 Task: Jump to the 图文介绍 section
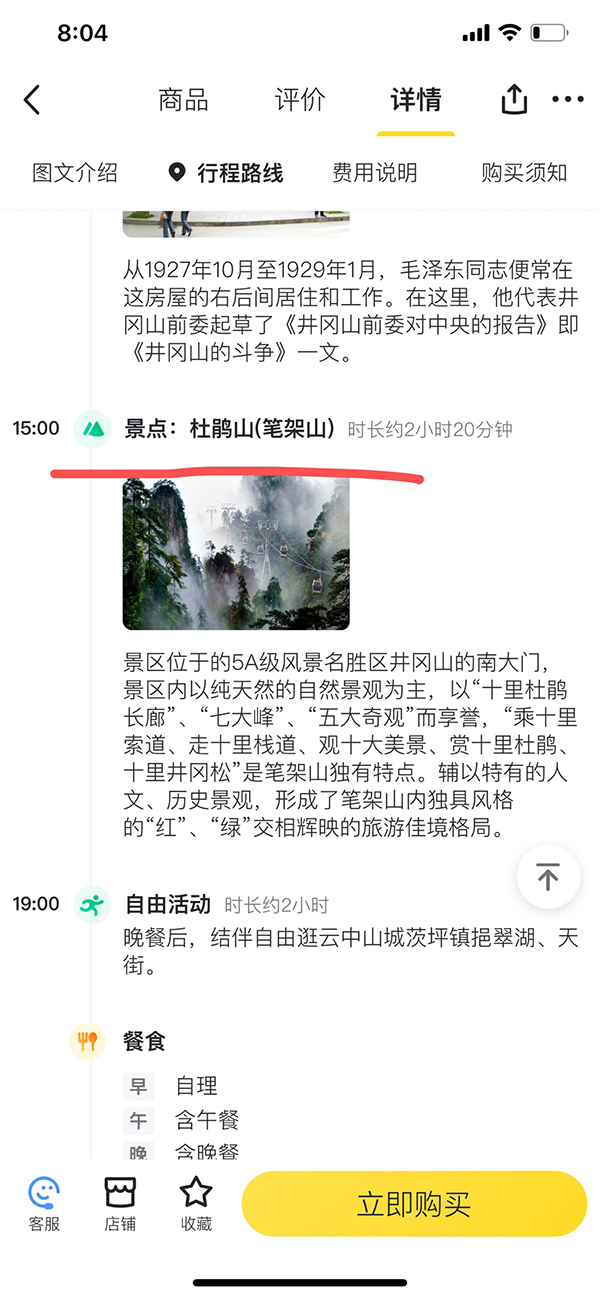75,173
